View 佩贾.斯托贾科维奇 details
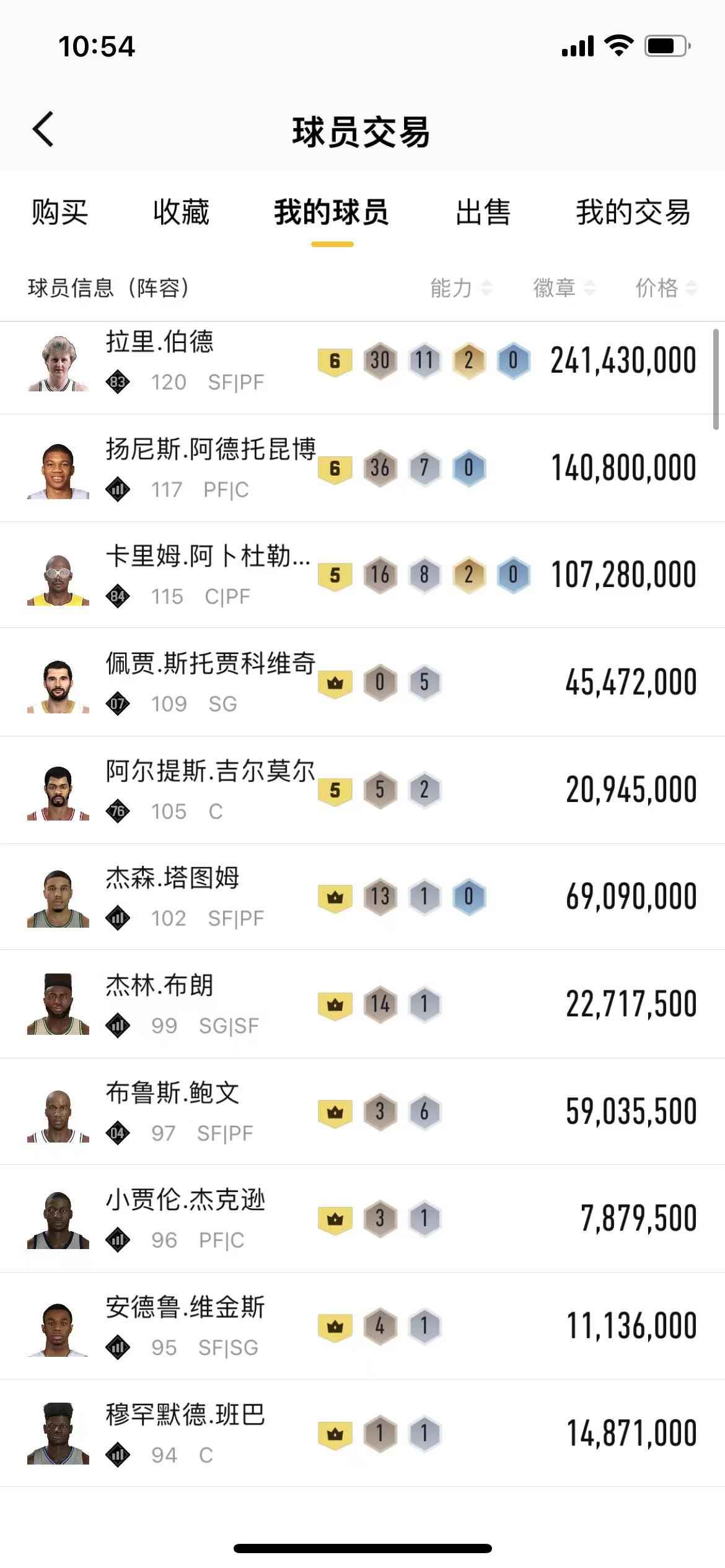The height and width of the screenshot is (1568, 725). tap(211, 664)
